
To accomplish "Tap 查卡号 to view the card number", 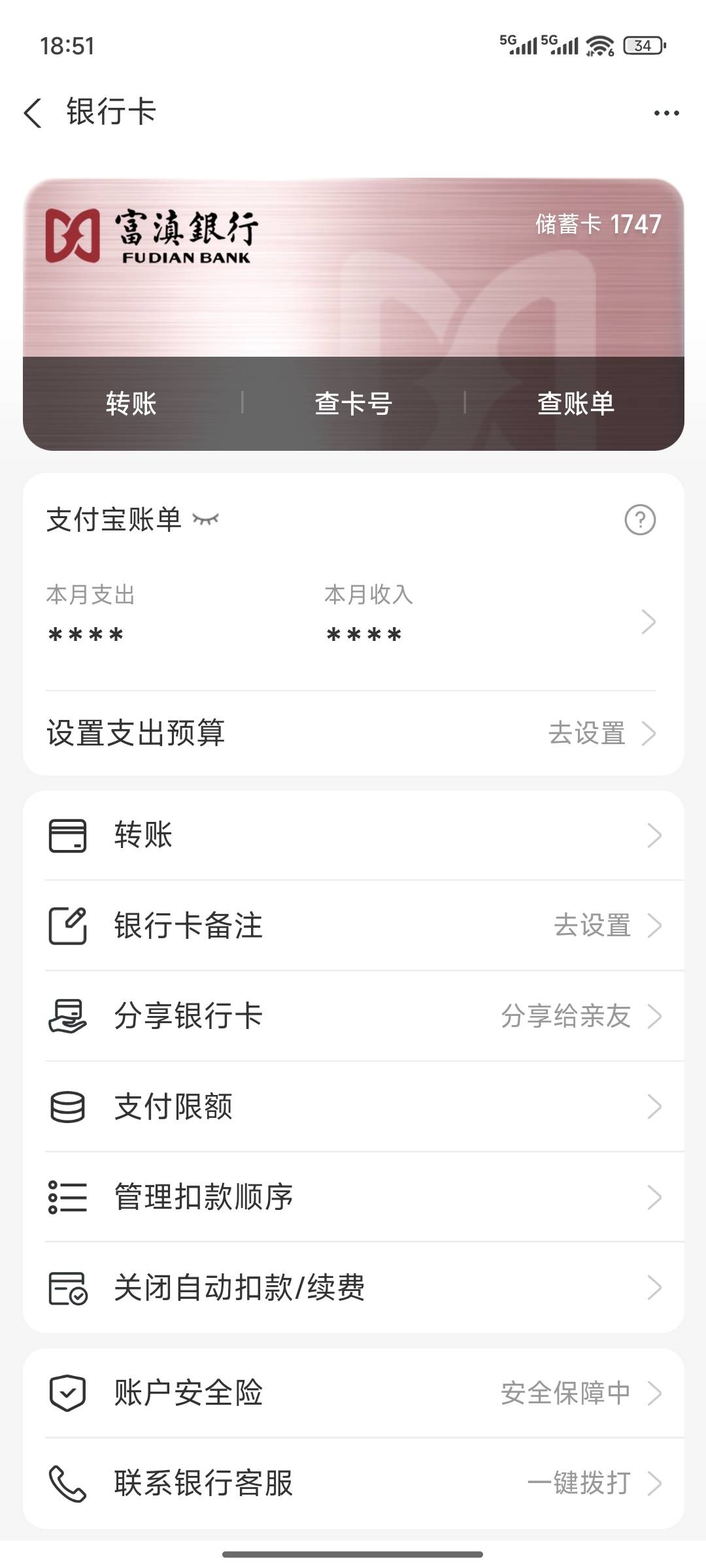I will [x=353, y=403].
